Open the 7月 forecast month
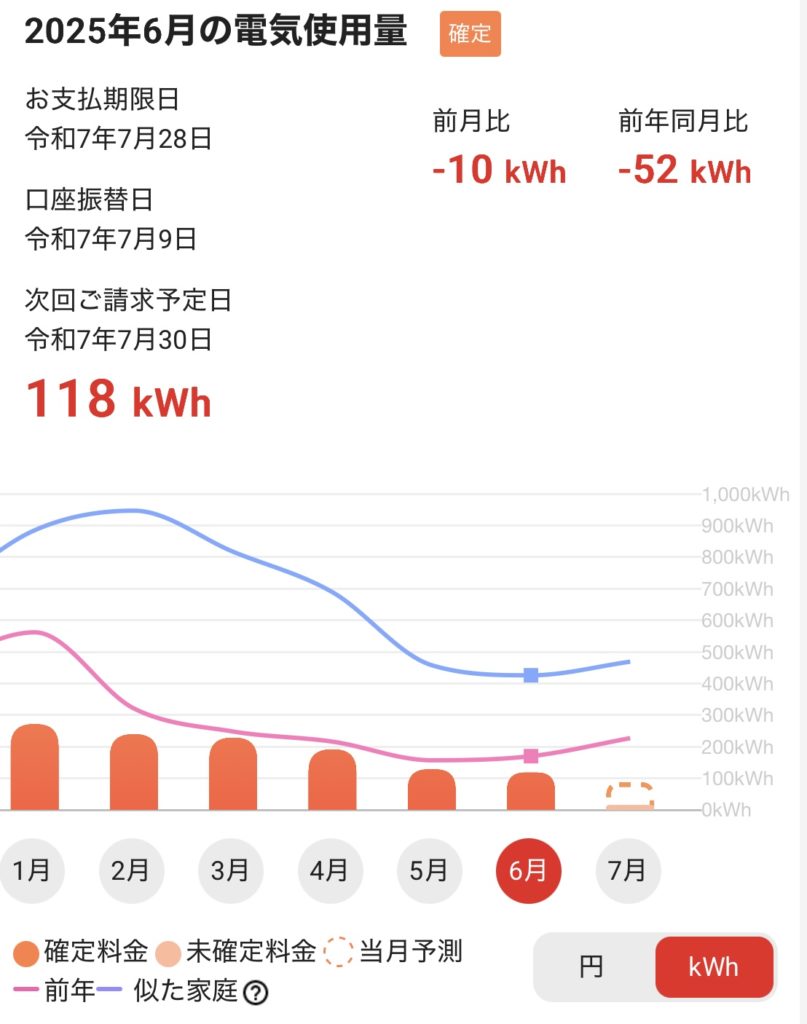 click(627, 871)
